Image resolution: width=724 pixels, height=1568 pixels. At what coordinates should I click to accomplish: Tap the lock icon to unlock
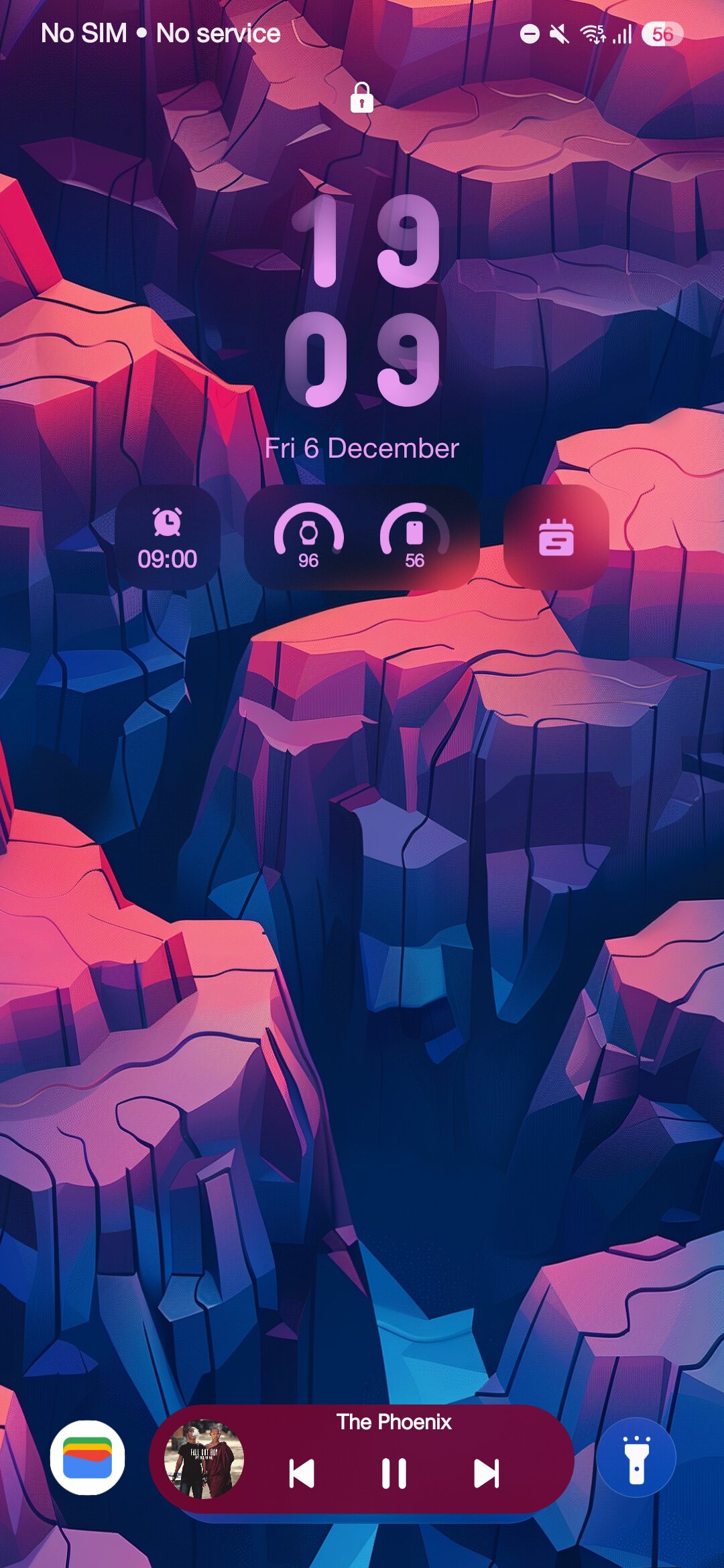tap(362, 98)
